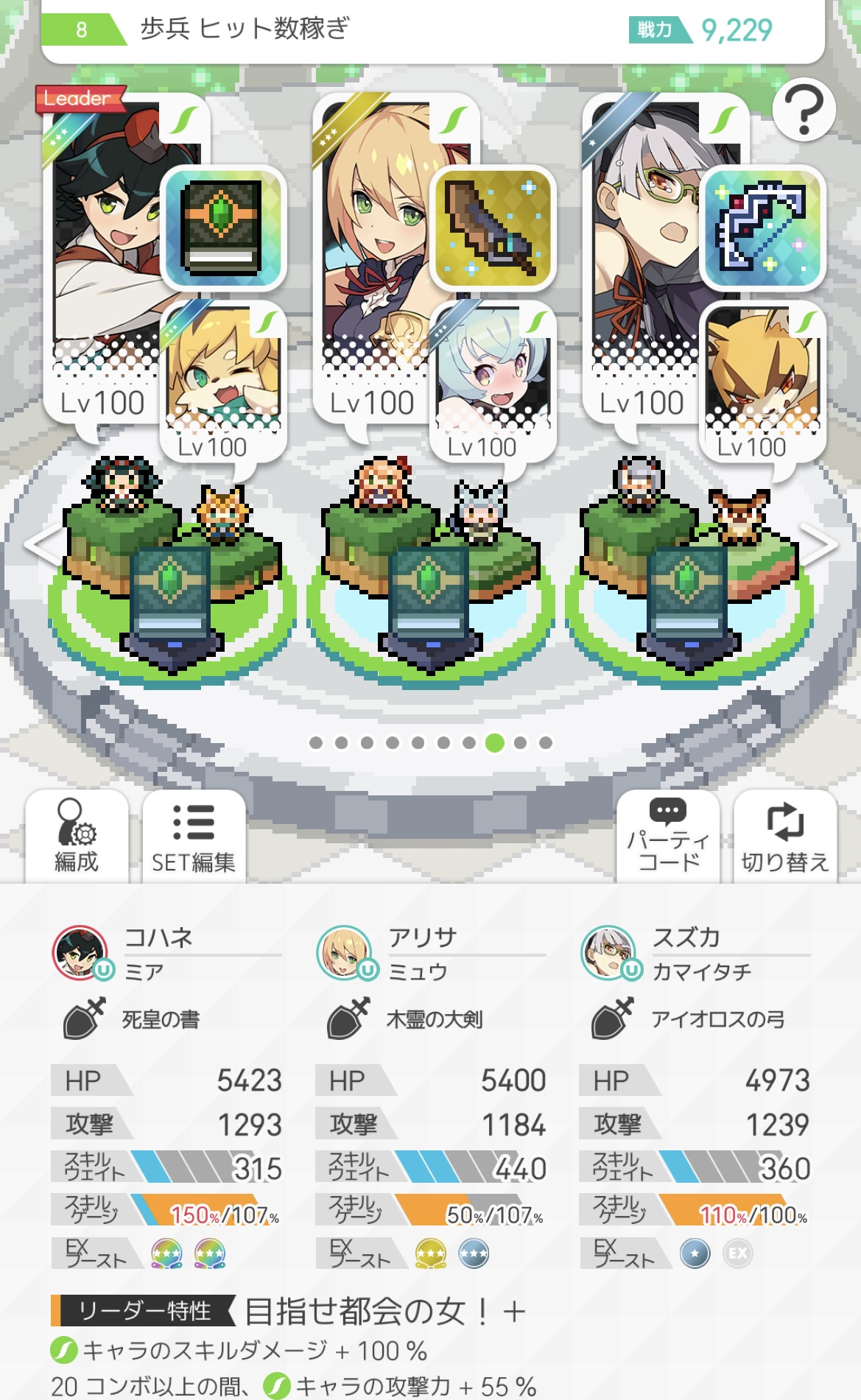Open the gold sword weapon 木霊の大剣

tap(493, 227)
